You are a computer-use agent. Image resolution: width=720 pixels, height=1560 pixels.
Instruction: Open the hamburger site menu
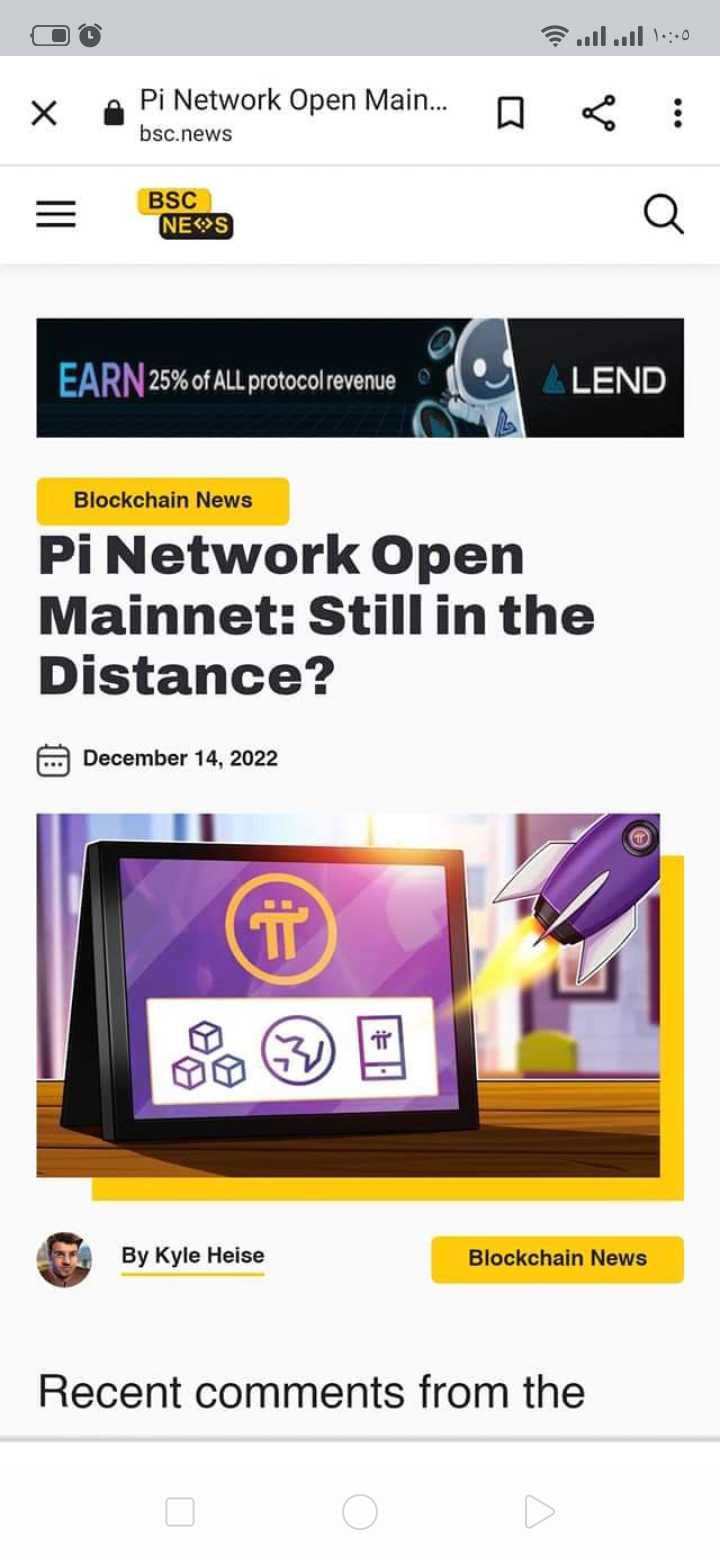coord(56,213)
